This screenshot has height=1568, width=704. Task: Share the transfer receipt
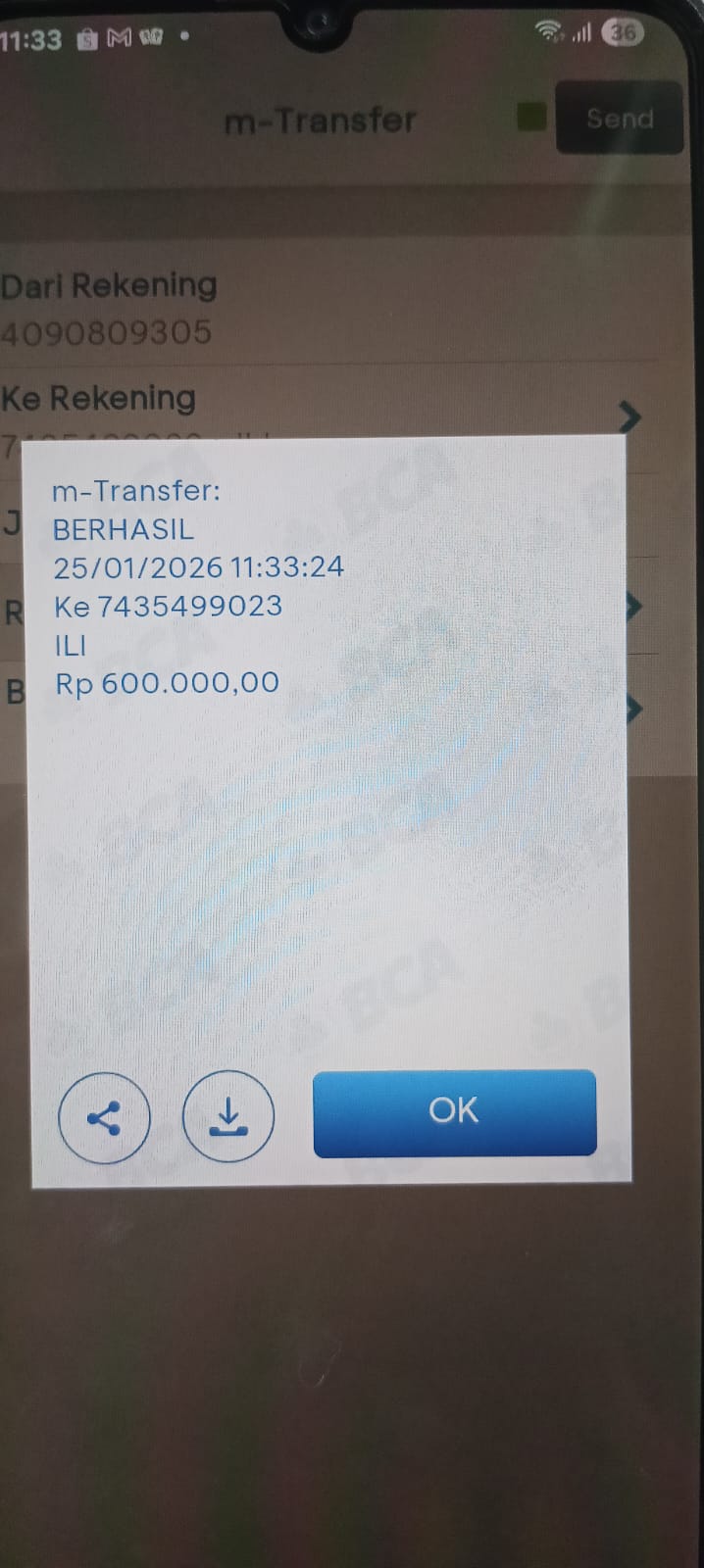click(104, 1117)
